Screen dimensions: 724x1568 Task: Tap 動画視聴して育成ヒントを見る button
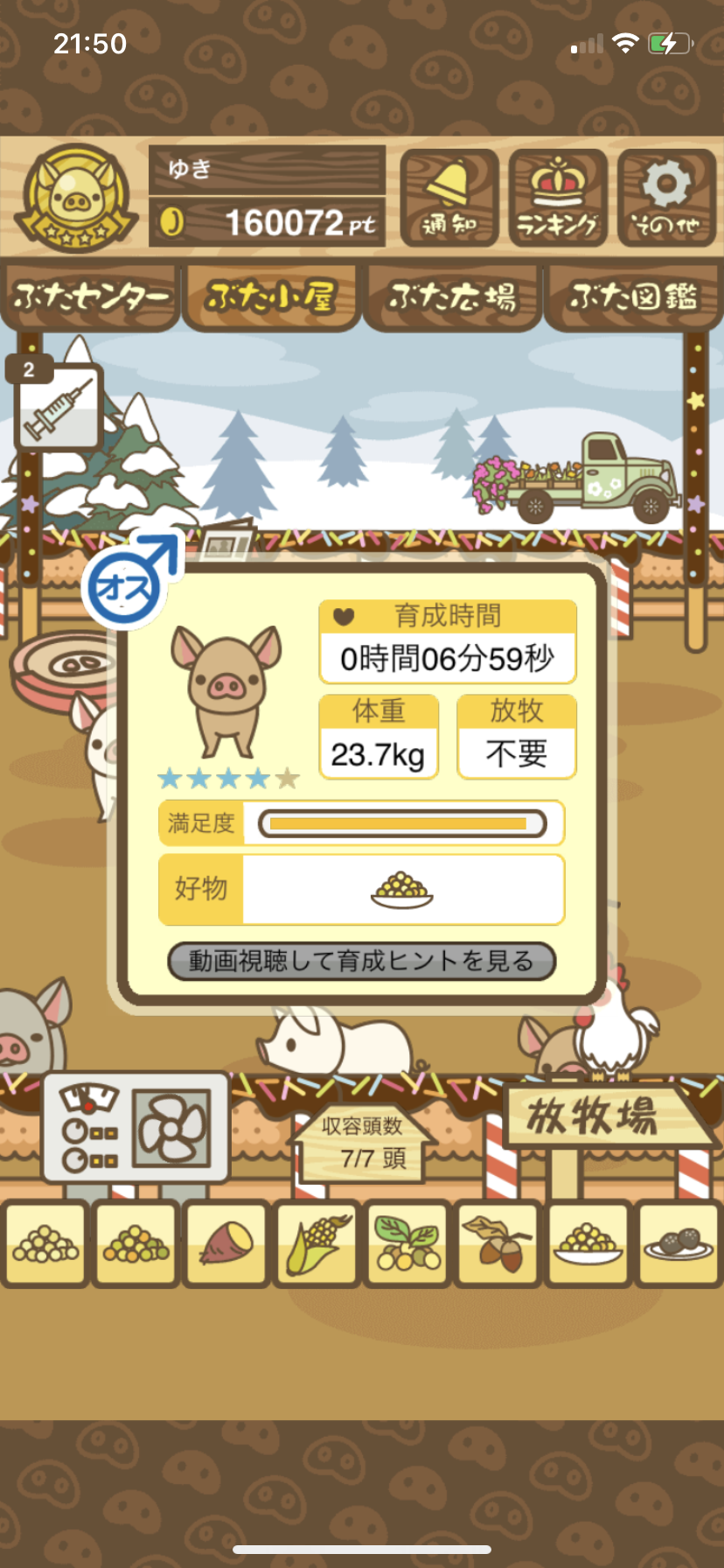point(361,961)
